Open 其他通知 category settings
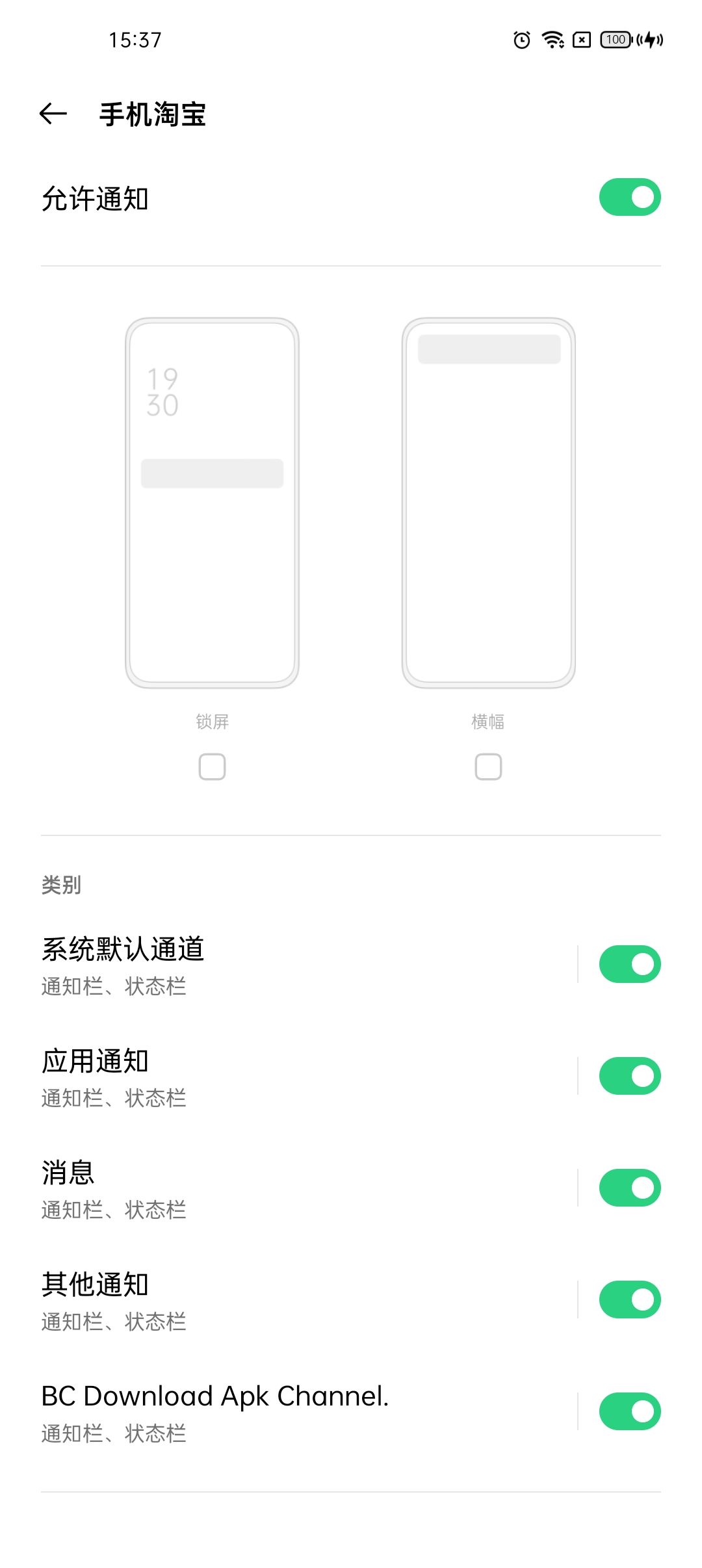 point(260,1301)
